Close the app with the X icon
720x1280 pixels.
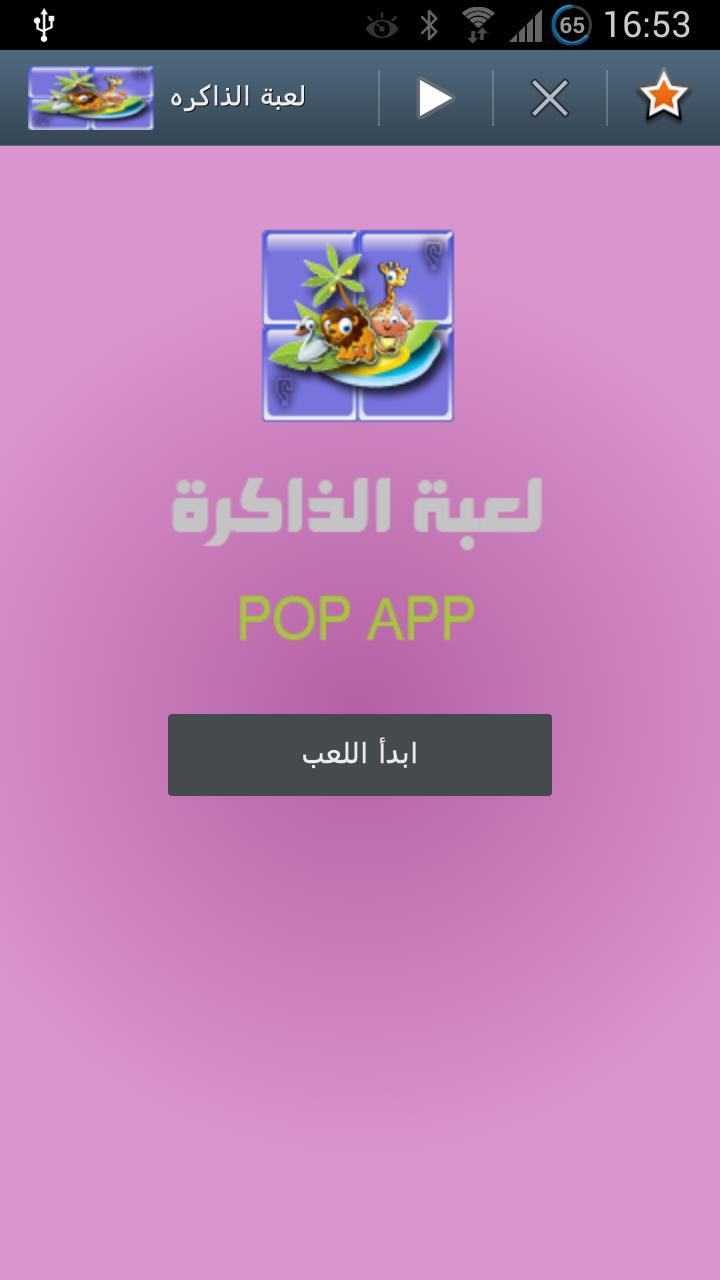[549, 98]
